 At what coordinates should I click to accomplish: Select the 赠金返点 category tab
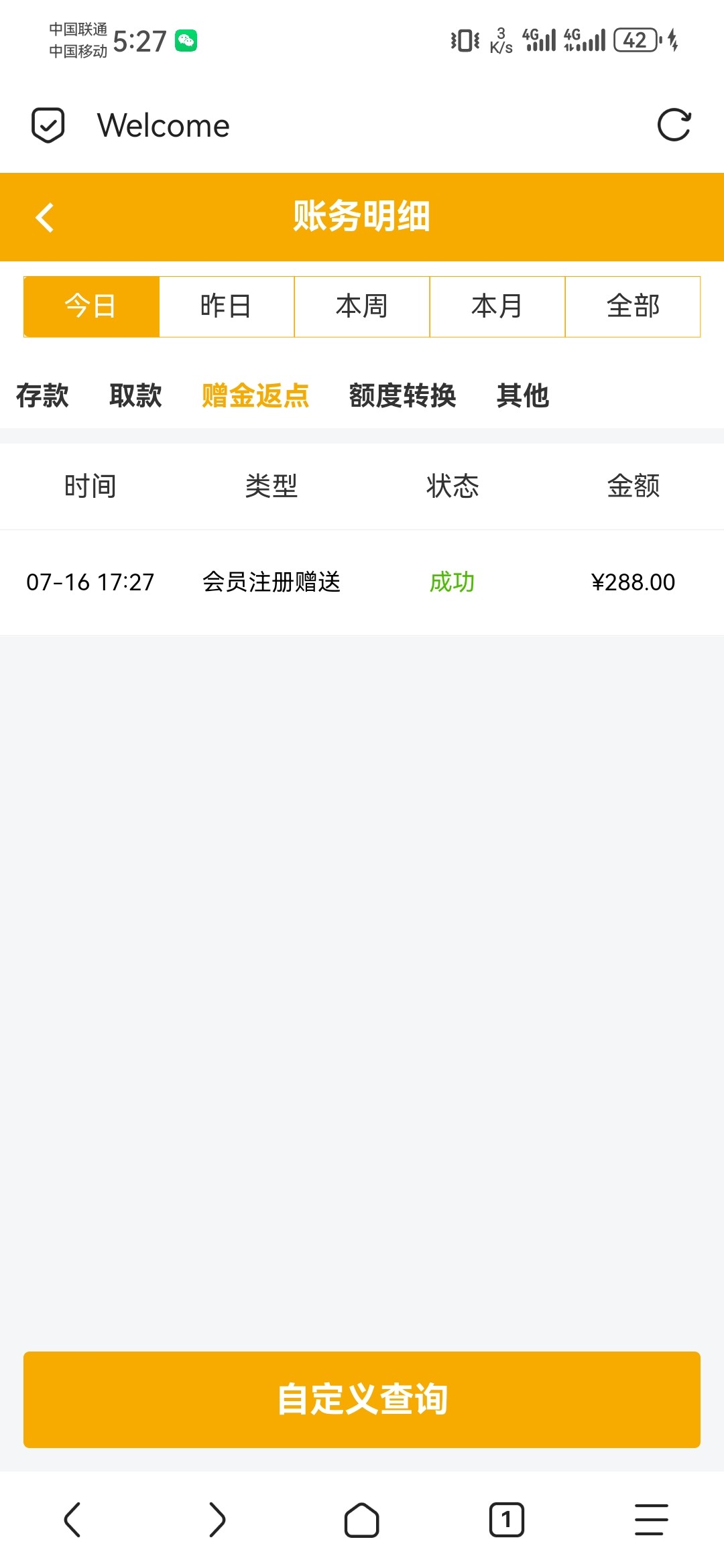click(x=255, y=395)
